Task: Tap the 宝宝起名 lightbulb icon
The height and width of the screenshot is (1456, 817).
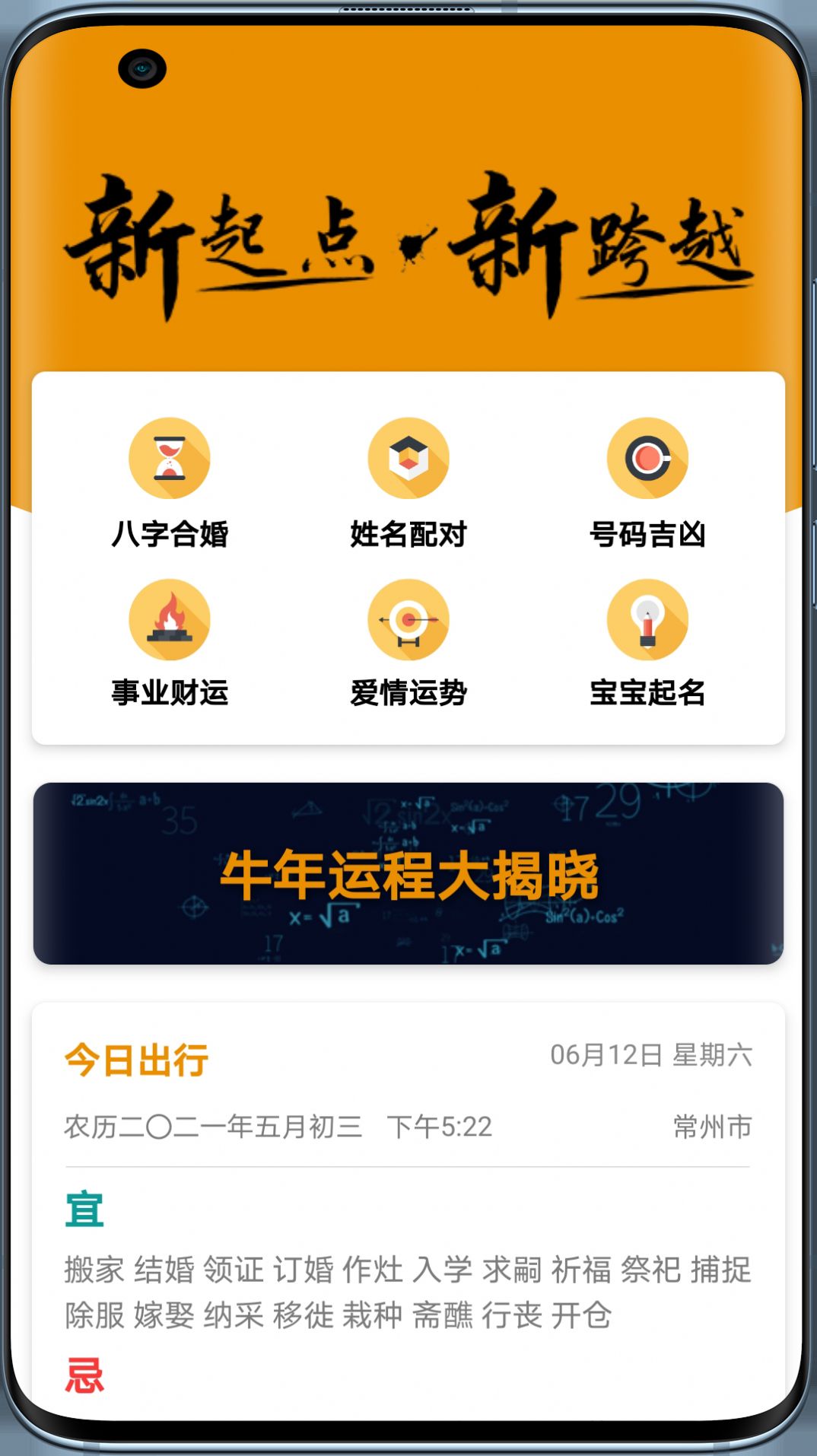Action: [x=647, y=620]
